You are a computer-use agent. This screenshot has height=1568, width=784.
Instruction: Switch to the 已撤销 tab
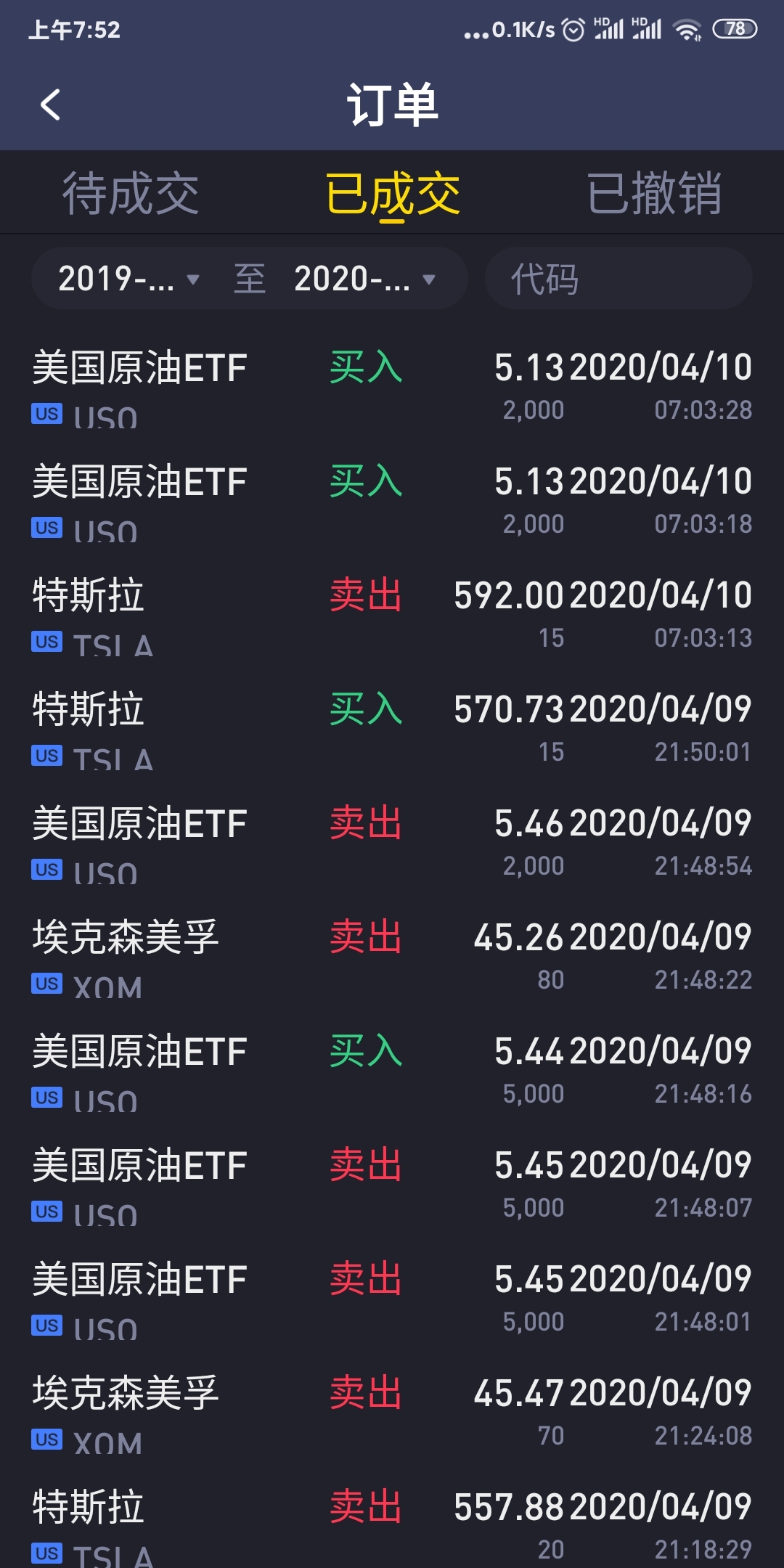coord(654,193)
